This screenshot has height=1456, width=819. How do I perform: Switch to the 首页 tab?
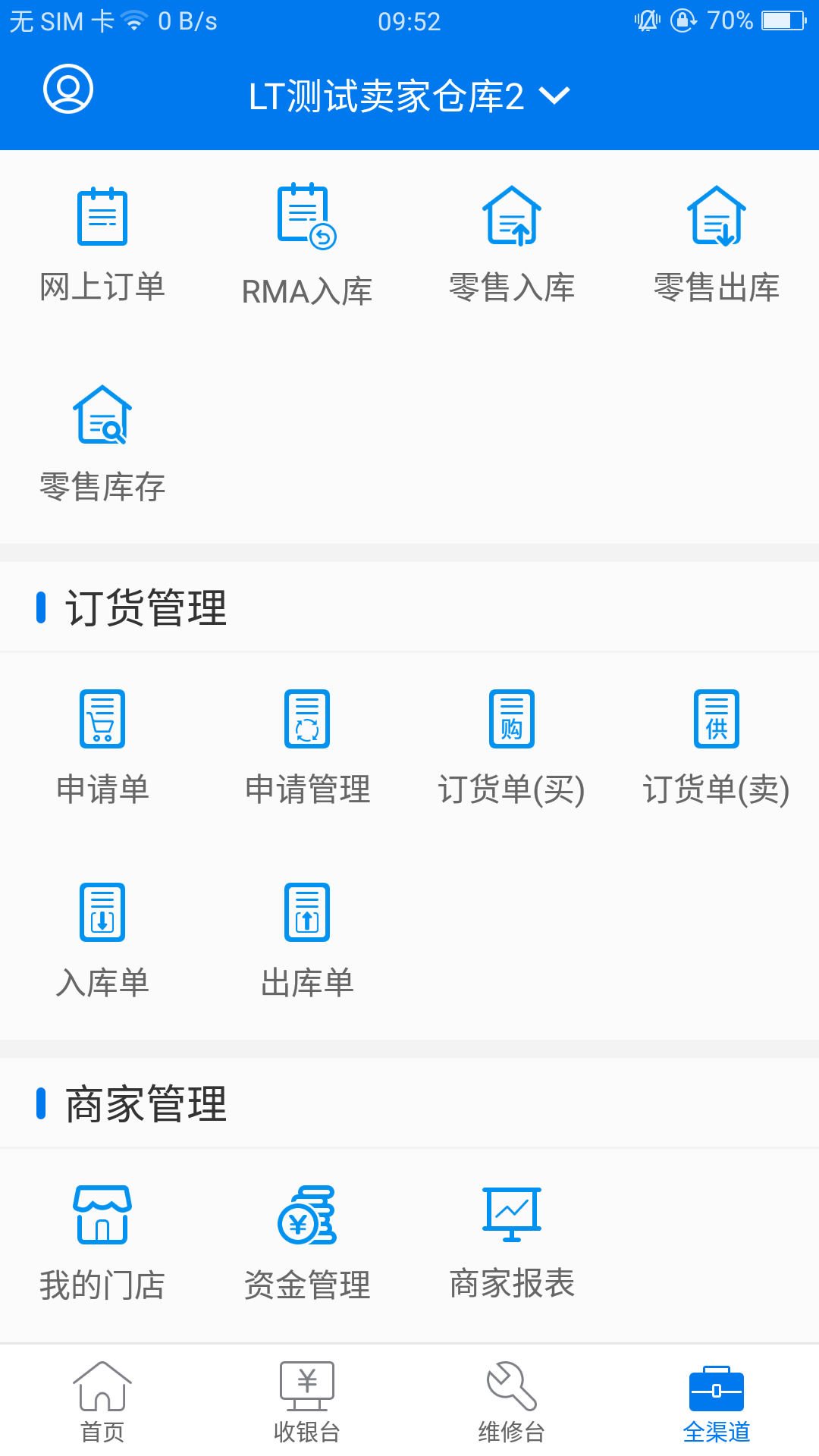coord(102,1401)
